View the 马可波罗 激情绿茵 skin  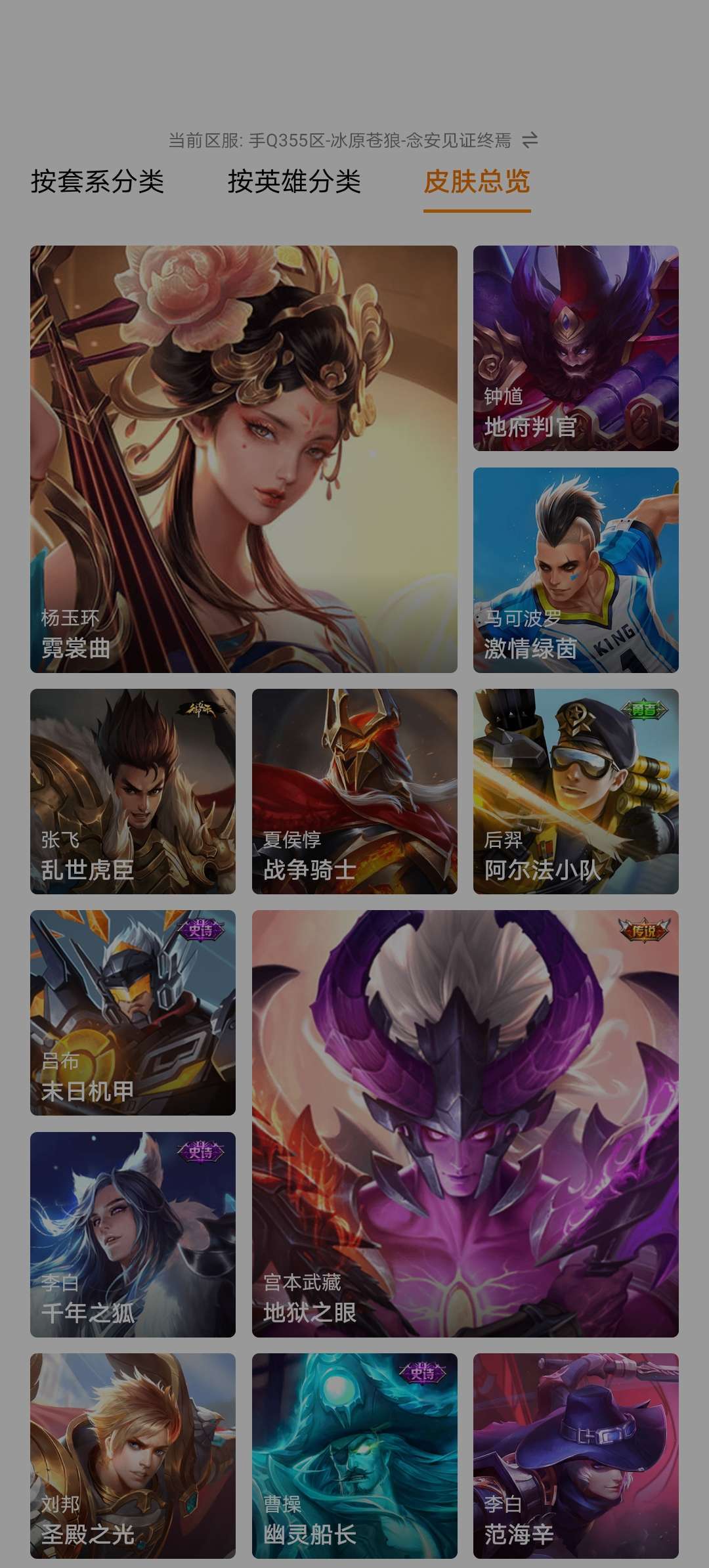point(576,570)
